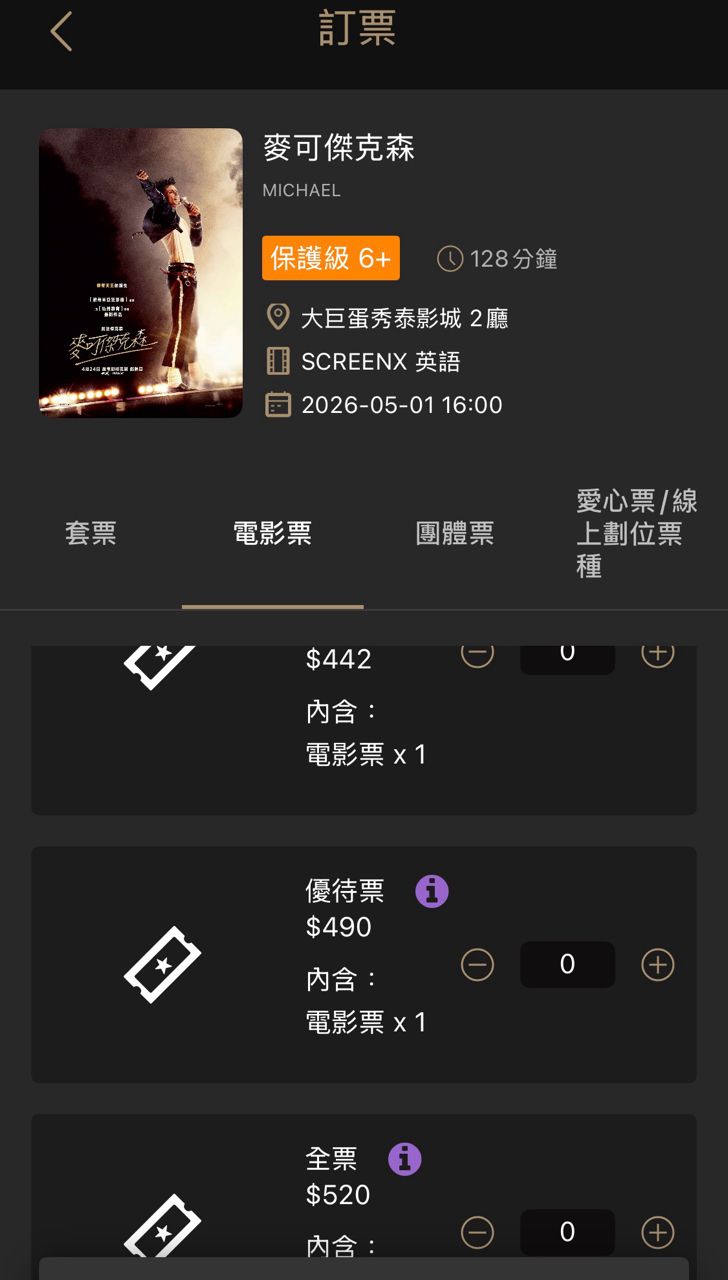Image resolution: width=728 pixels, height=1280 pixels.
Task: Show info about 優待票
Action: 432,891
